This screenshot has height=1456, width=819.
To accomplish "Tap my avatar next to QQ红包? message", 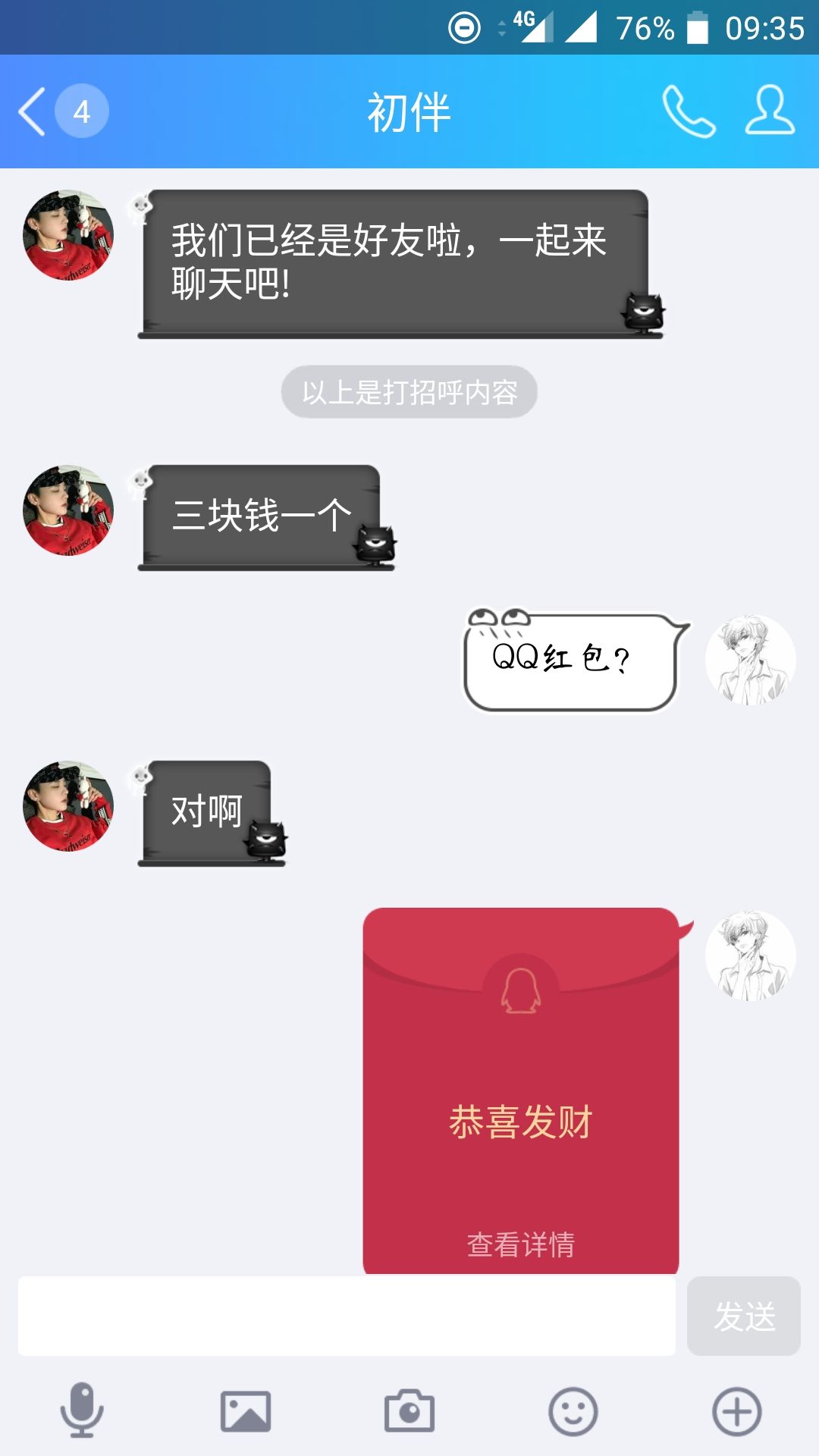I will coord(751,660).
